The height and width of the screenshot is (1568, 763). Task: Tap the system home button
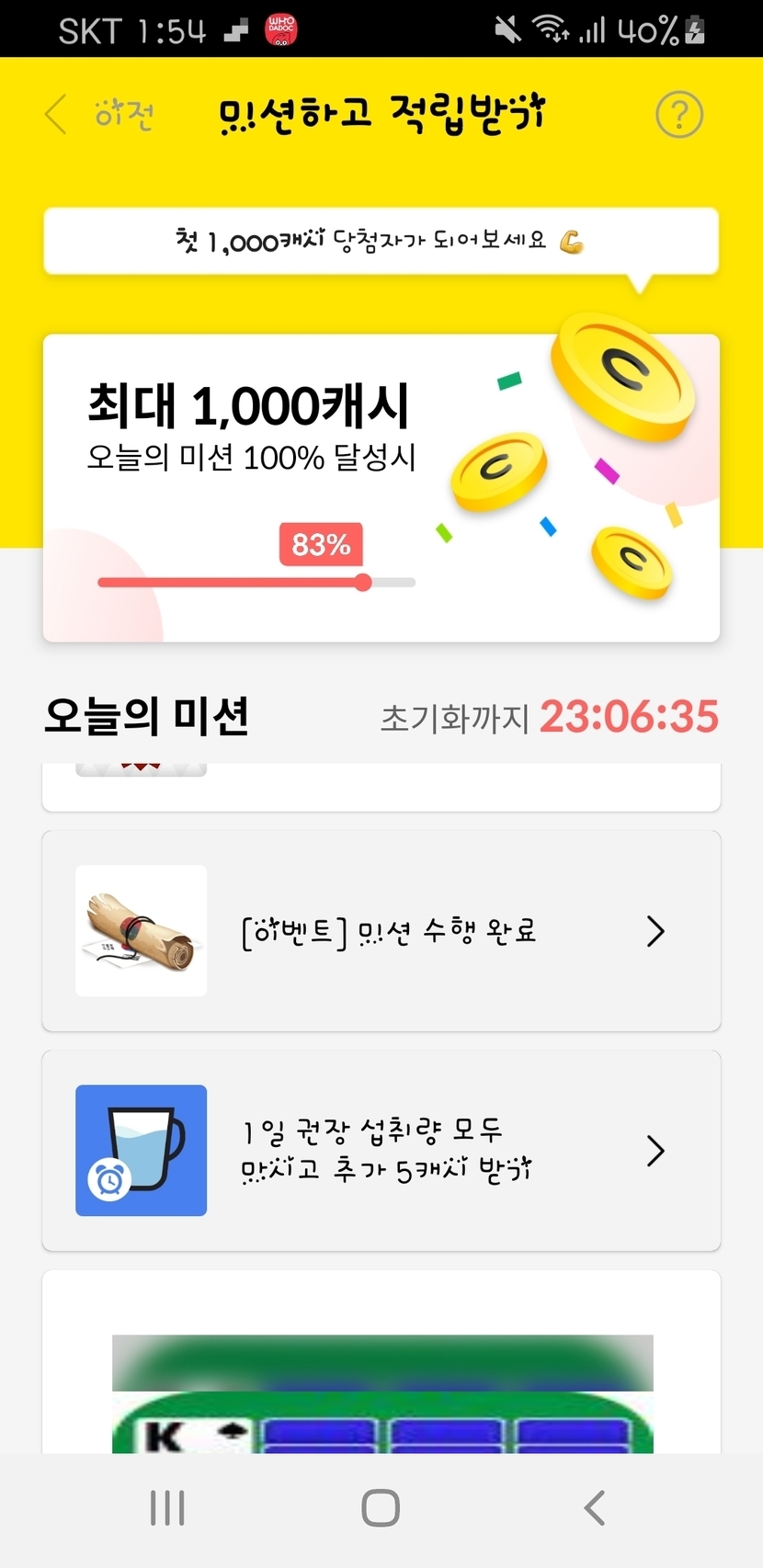(381, 1508)
